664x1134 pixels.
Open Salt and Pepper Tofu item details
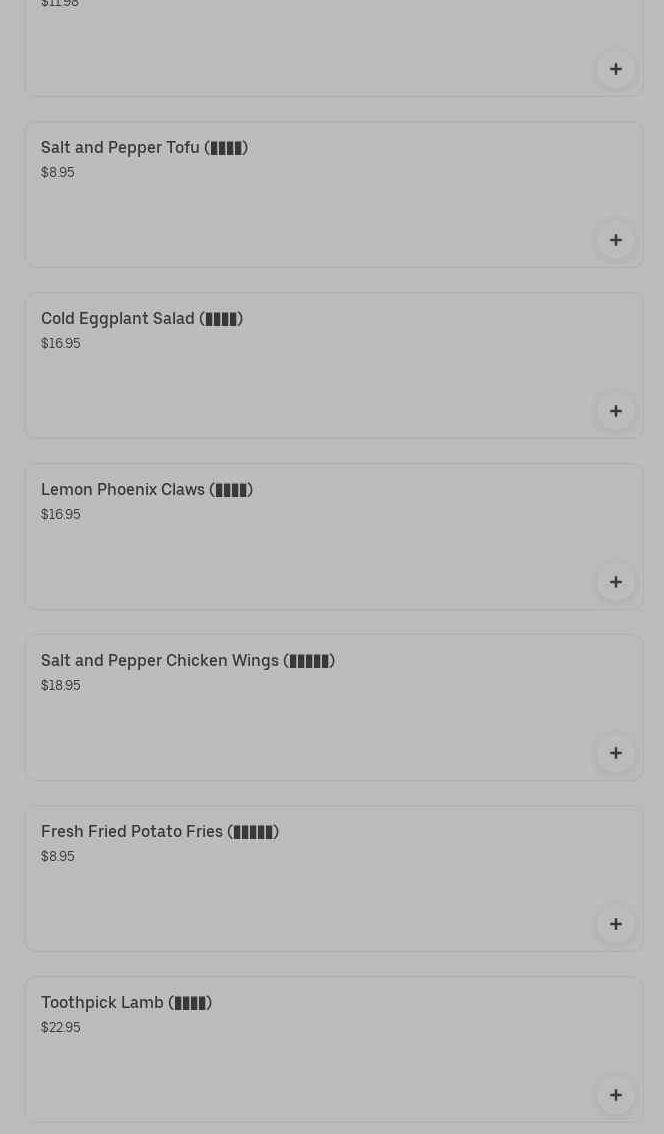coord(144,148)
